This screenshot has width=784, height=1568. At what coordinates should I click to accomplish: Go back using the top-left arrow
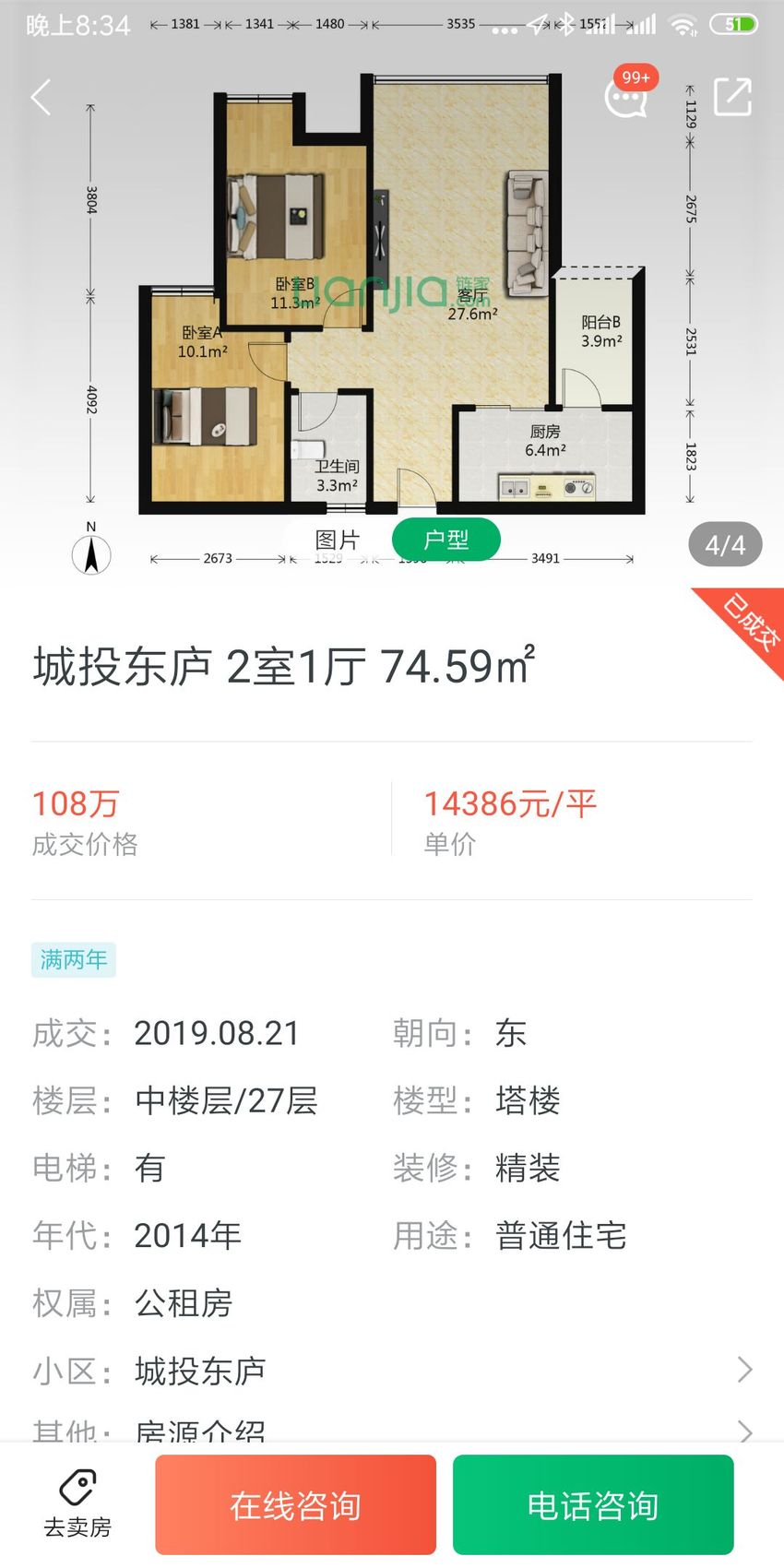tap(41, 97)
